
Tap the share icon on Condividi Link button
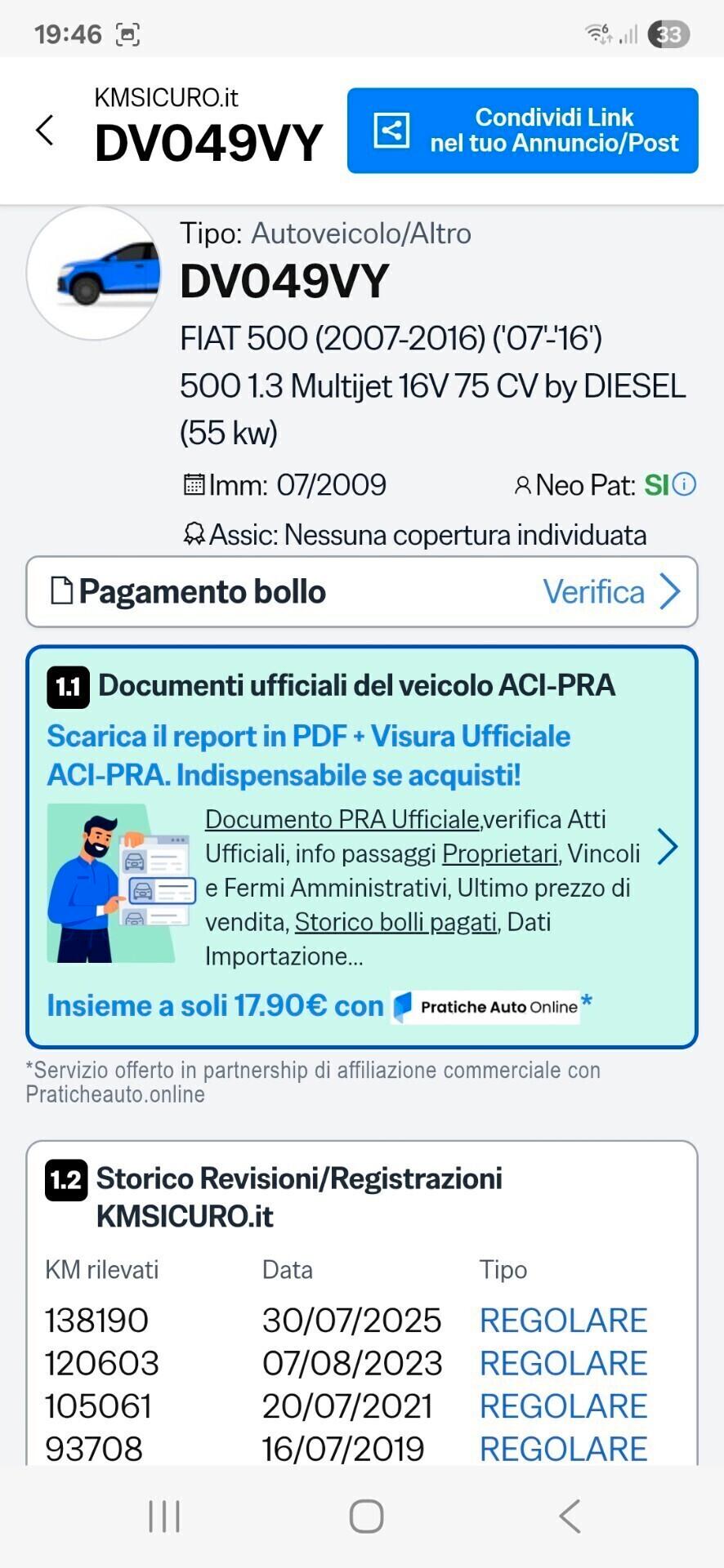[x=392, y=130]
